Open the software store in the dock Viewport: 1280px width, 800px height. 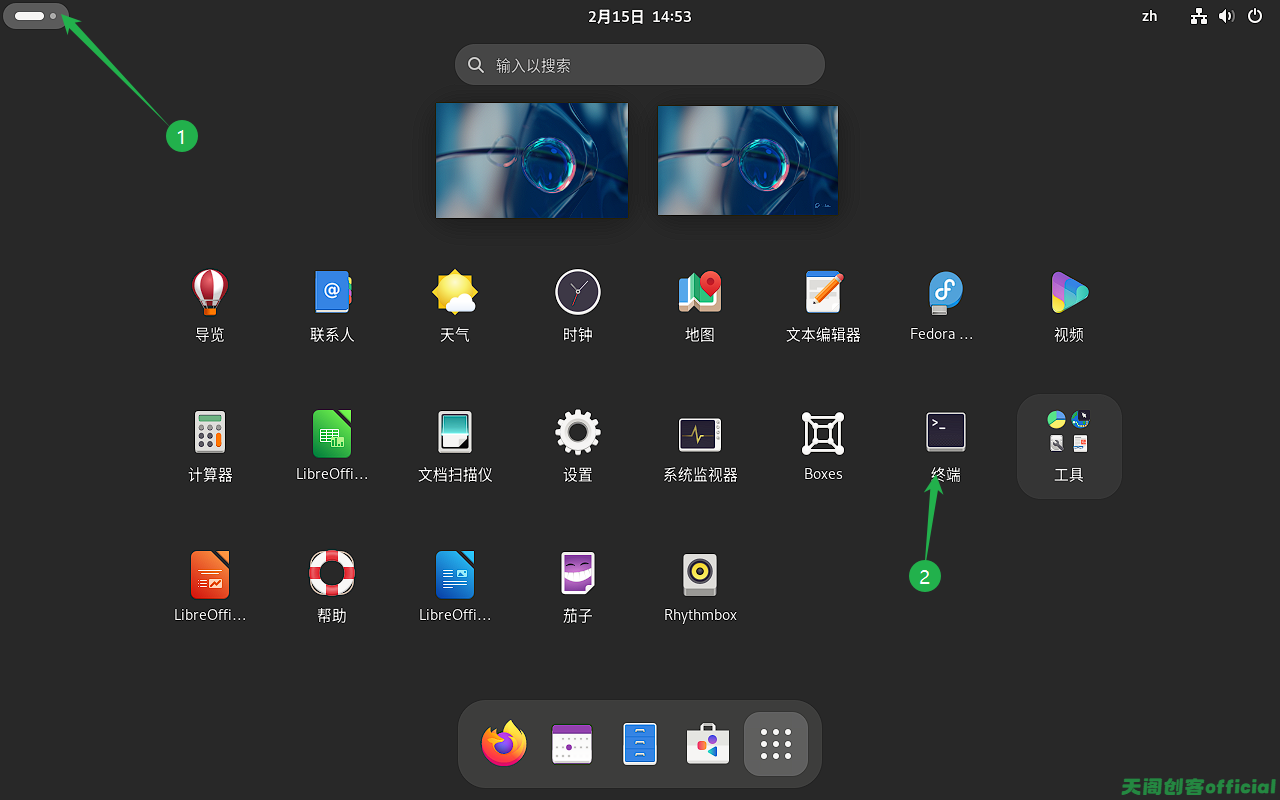[x=708, y=744]
